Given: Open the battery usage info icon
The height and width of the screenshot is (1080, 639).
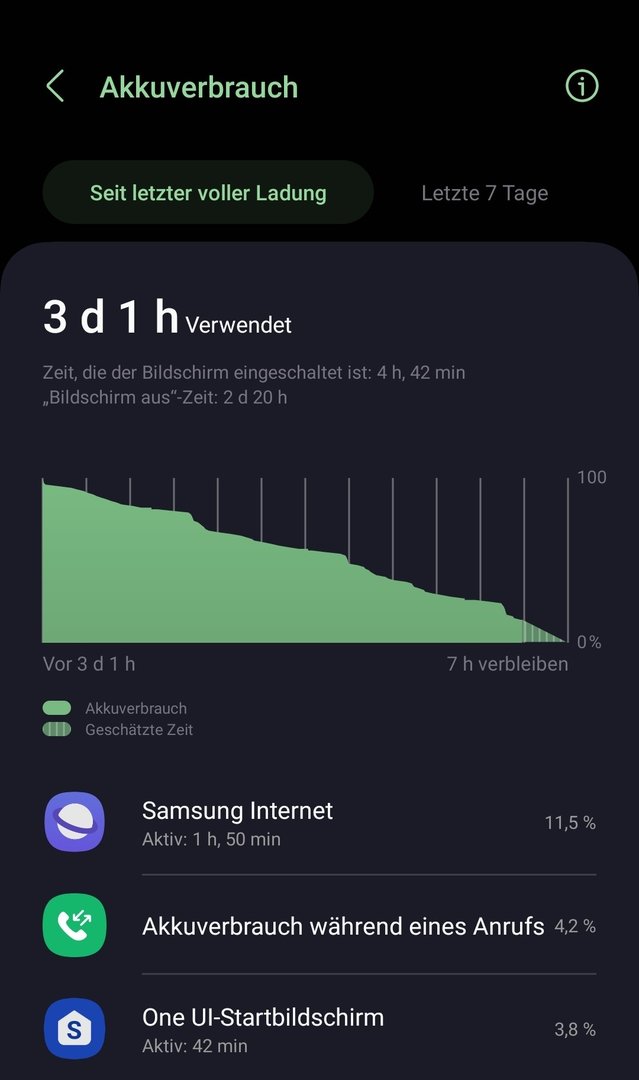Looking at the screenshot, I should tap(582, 87).
